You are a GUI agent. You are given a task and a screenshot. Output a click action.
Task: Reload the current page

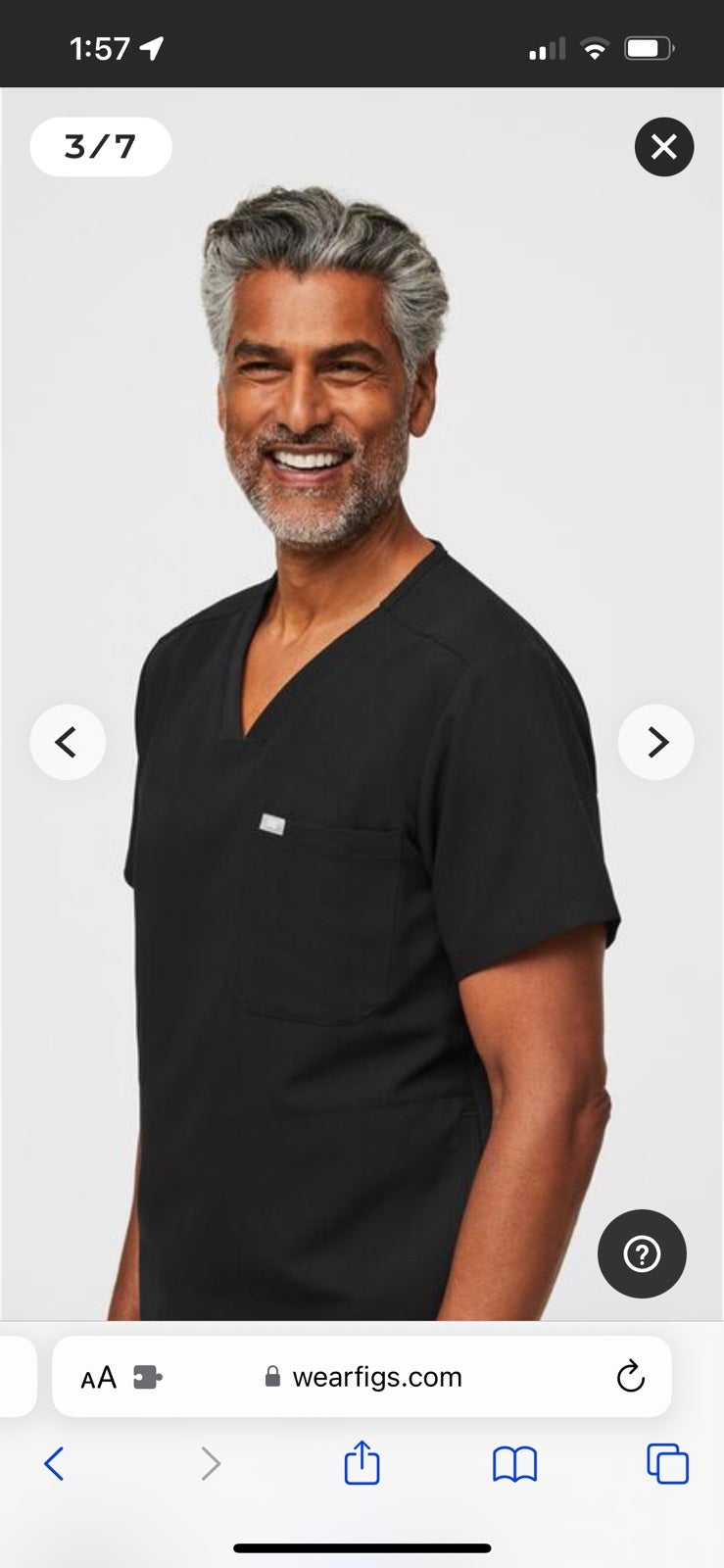tap(630, 1377)
